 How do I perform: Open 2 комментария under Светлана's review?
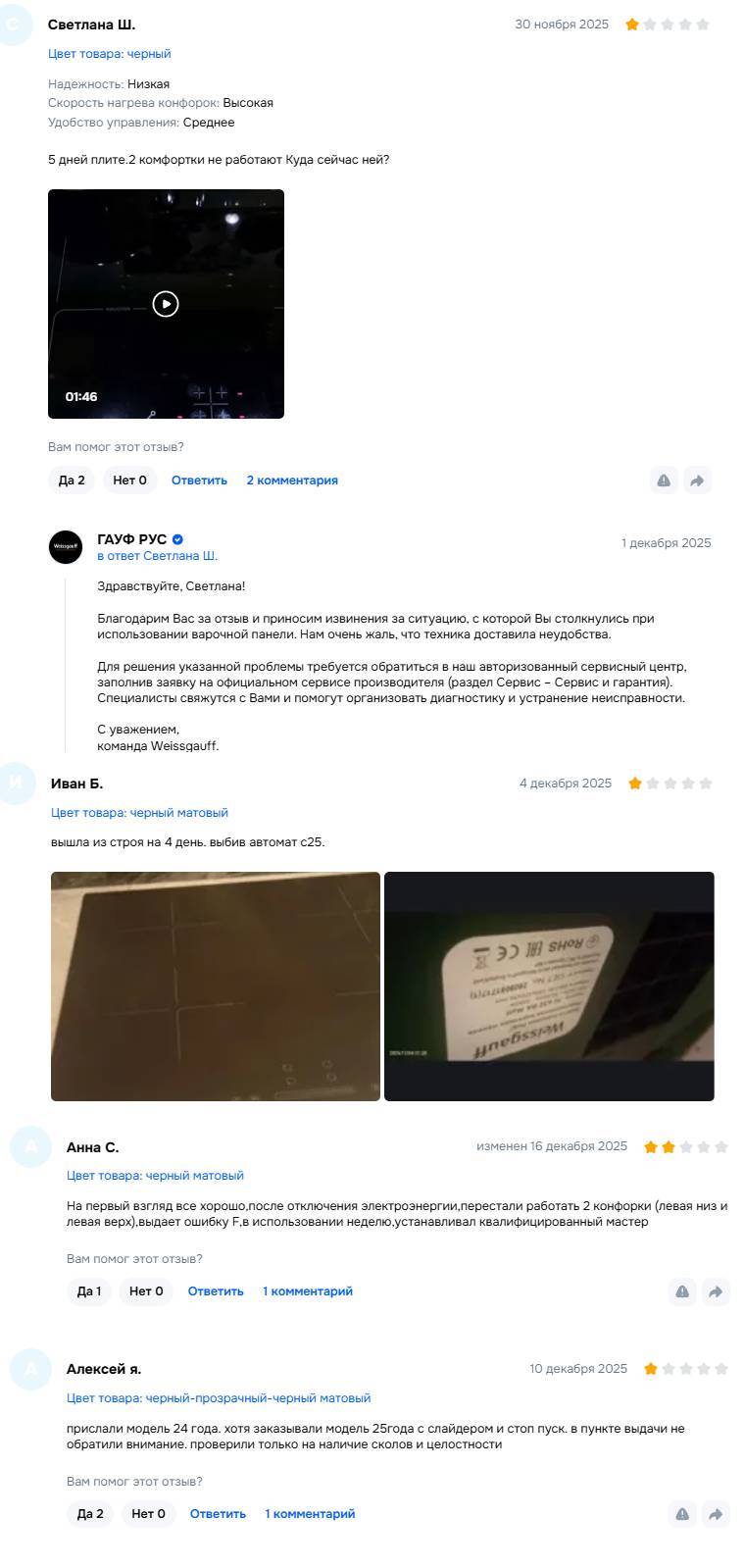tap(292, 481)
